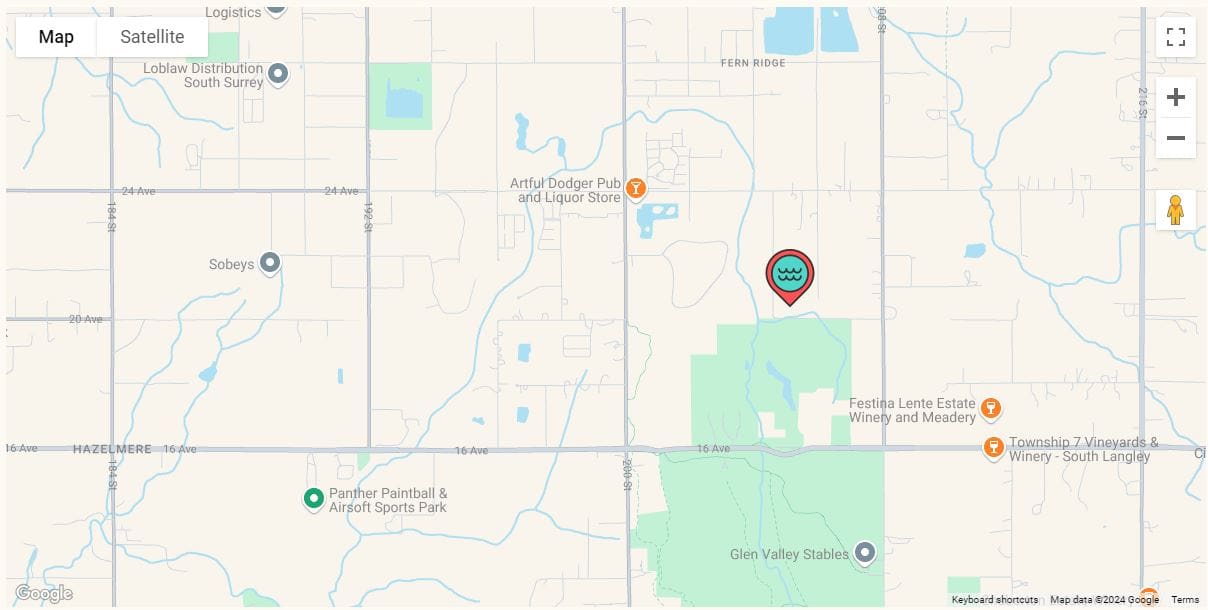Screen dimensions: 1208x610
Task: Open Festina Lente Estate Winery pin
Action: click(990, 407)
